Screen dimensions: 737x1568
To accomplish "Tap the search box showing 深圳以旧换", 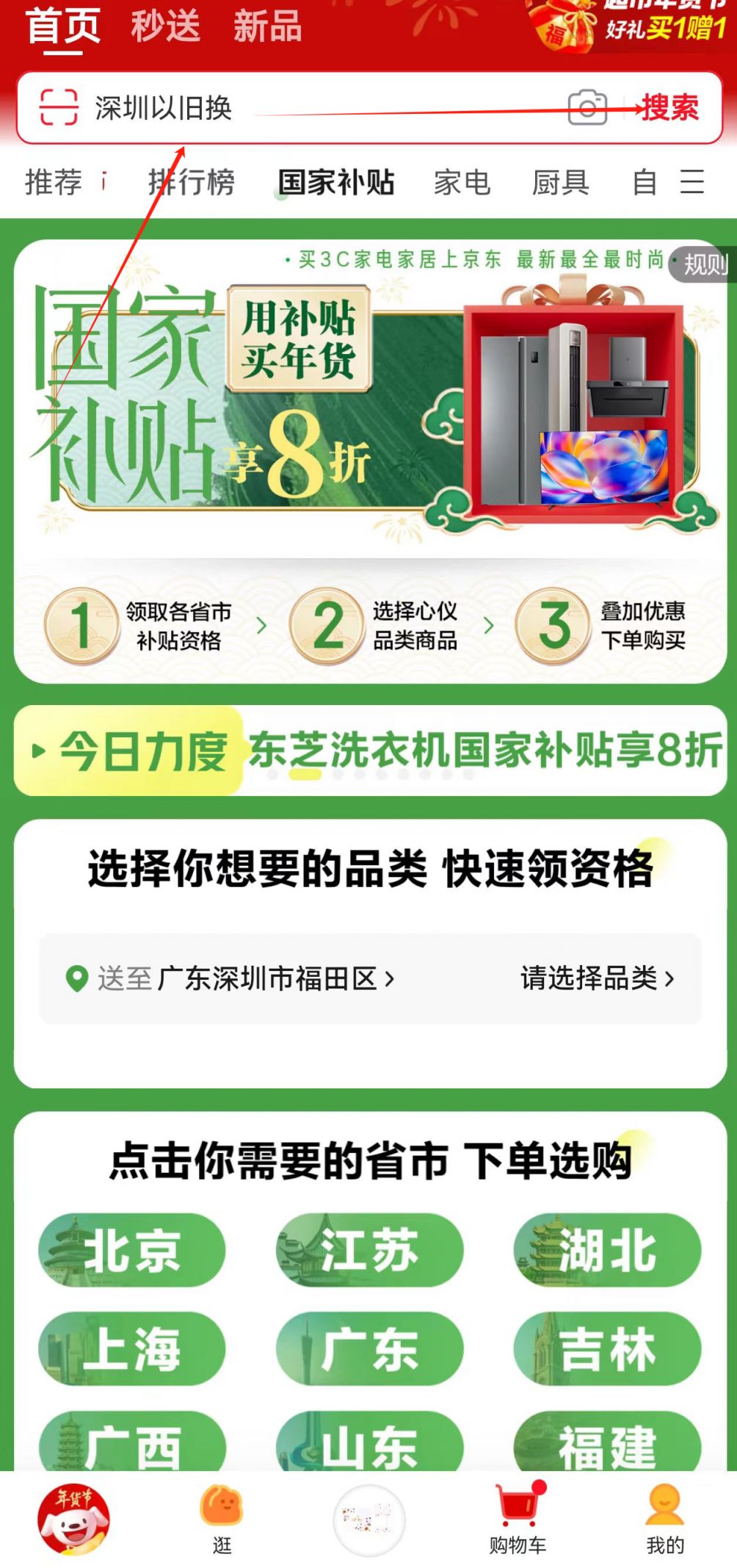I will 294,108.
